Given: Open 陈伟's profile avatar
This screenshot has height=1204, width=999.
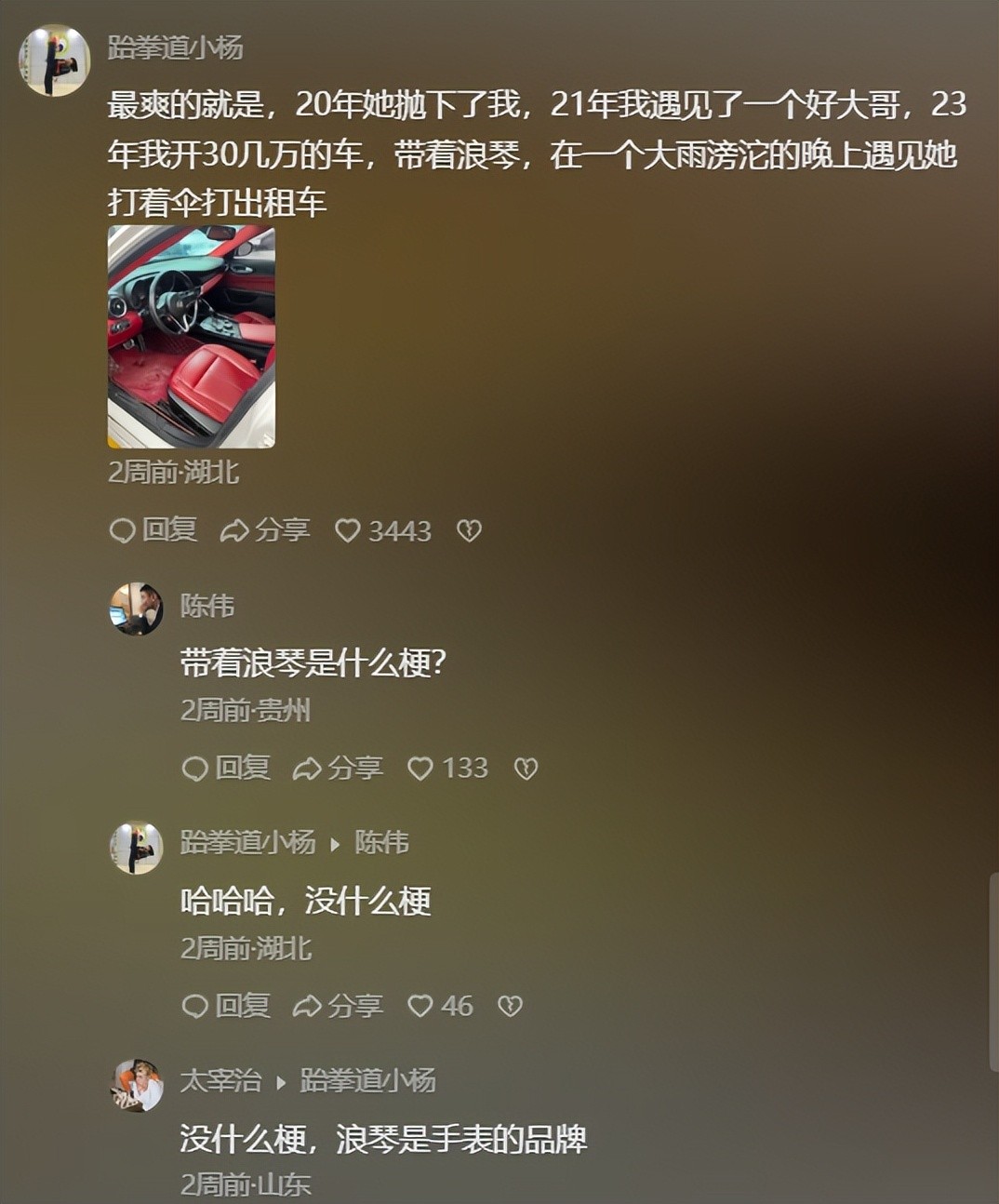Looking at the screenshot, I should click(136, 609).
